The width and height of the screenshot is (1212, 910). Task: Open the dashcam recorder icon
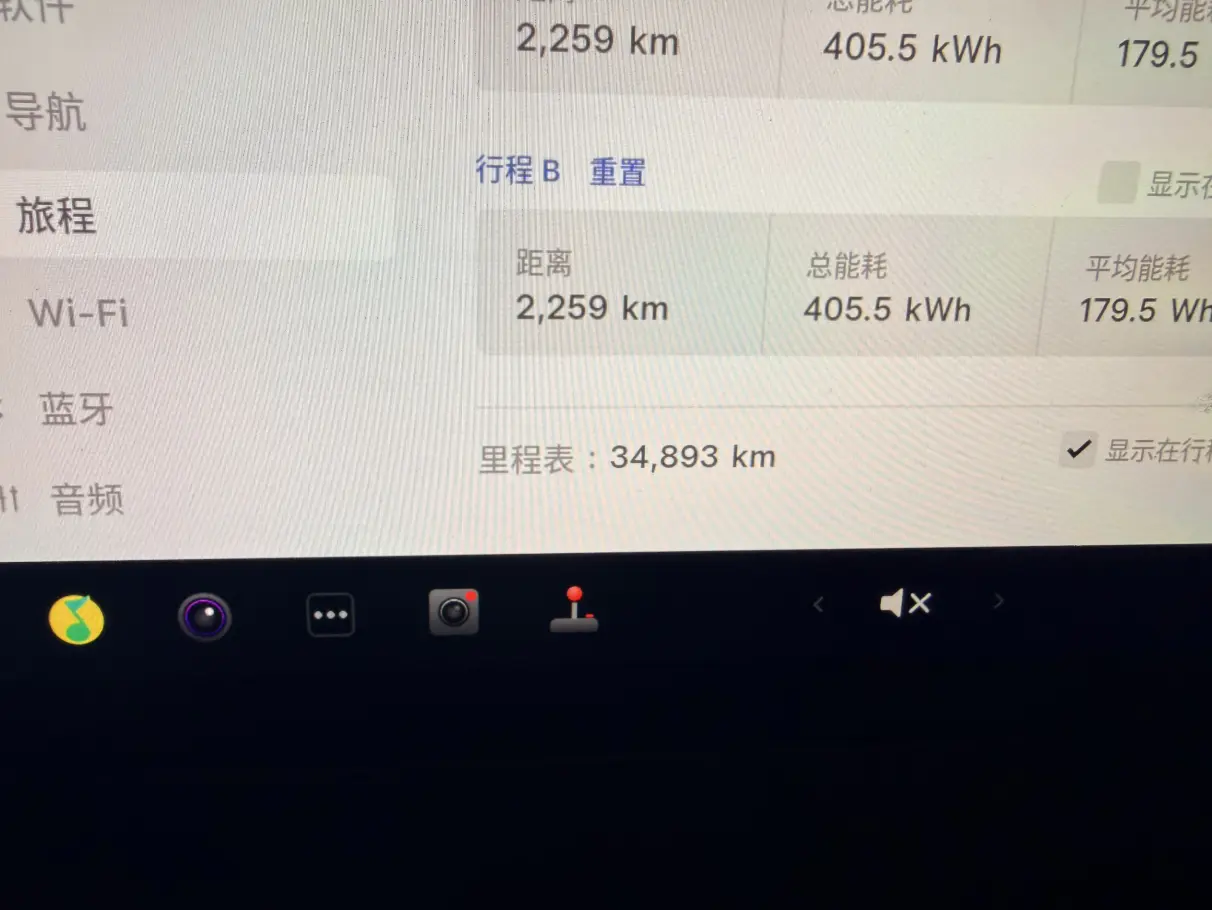[454, 612]
